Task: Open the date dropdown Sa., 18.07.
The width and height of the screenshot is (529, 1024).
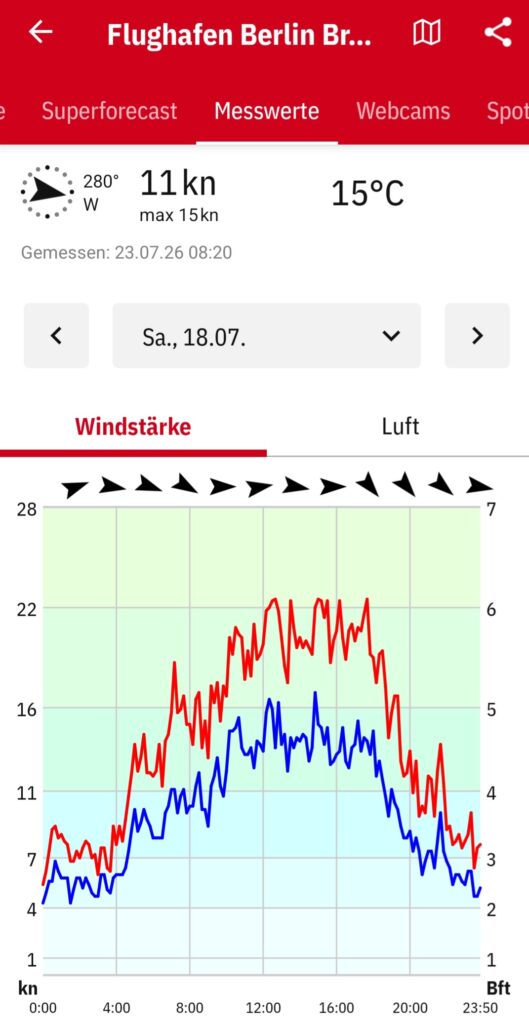Action: tap(266, 336)
